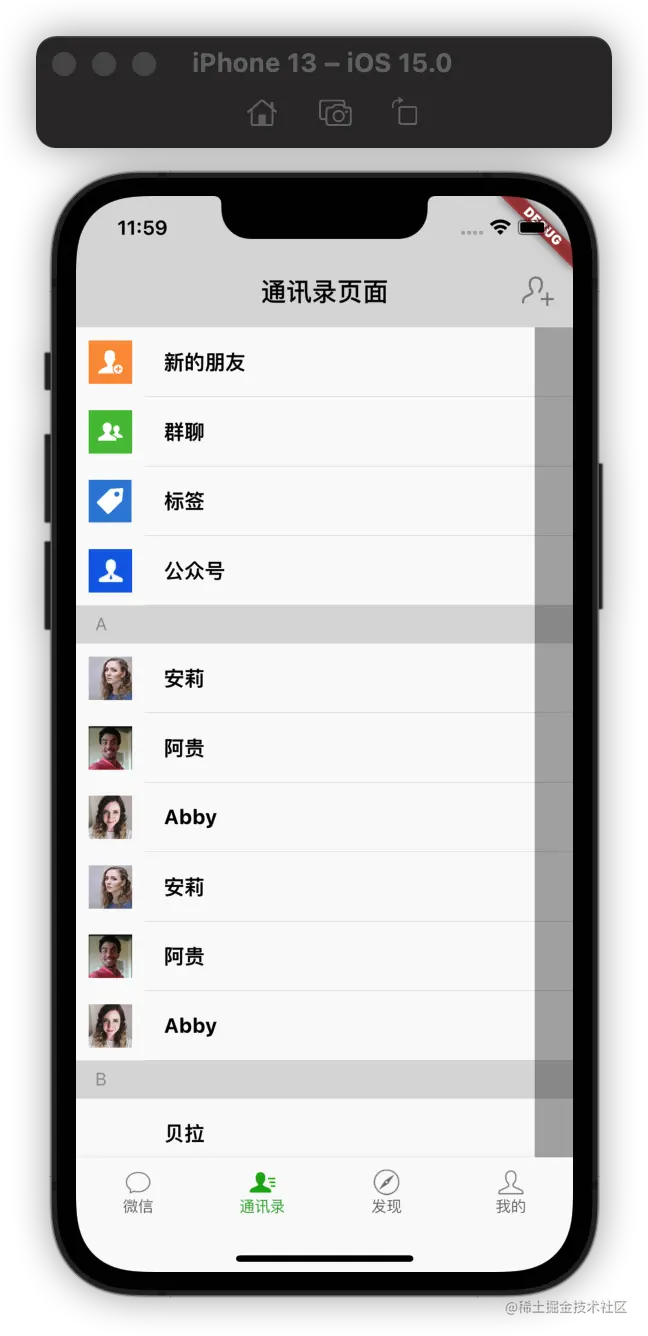This screenshot has height=1336, width=648.
Task: Go to the 我的 profile tab
Action: 510,1192
